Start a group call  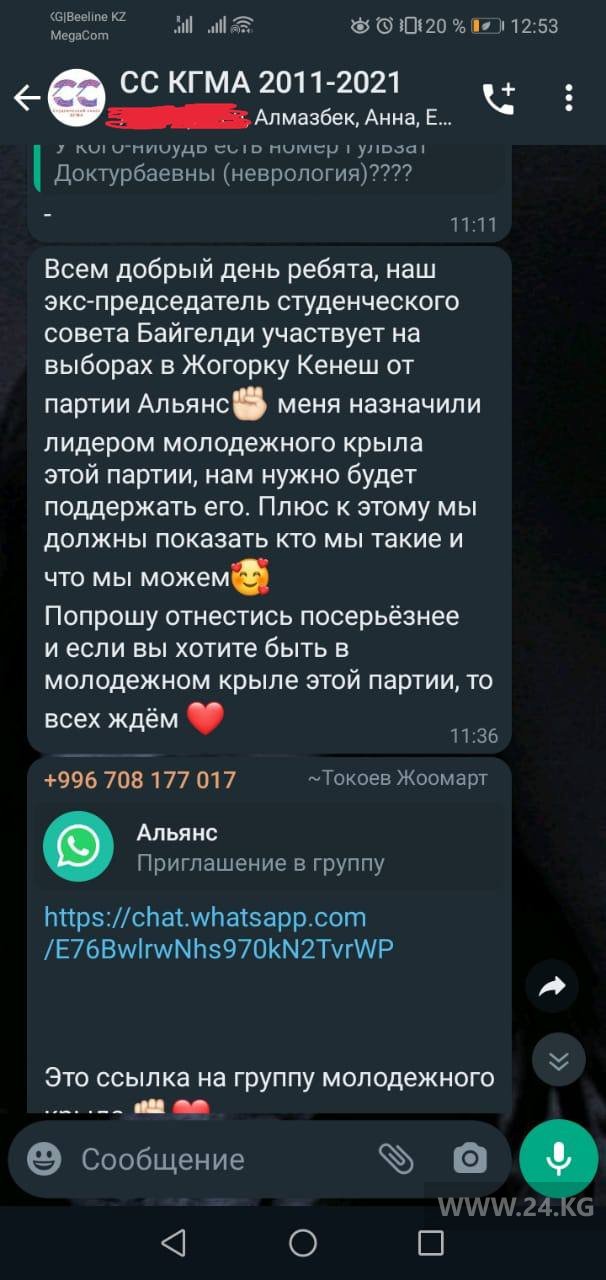(x=498, y=98)
